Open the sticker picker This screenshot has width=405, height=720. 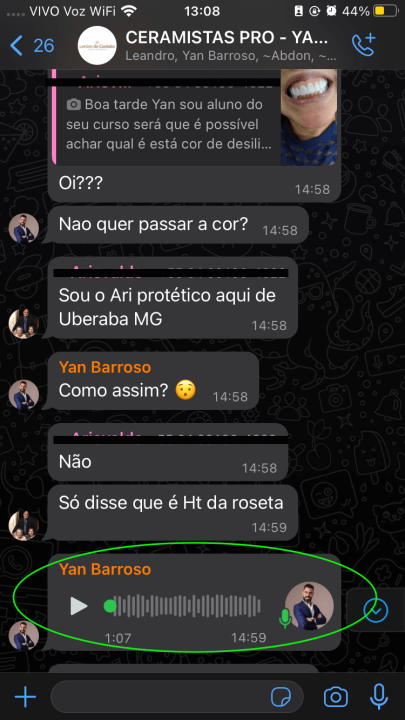tap(281, 697)
